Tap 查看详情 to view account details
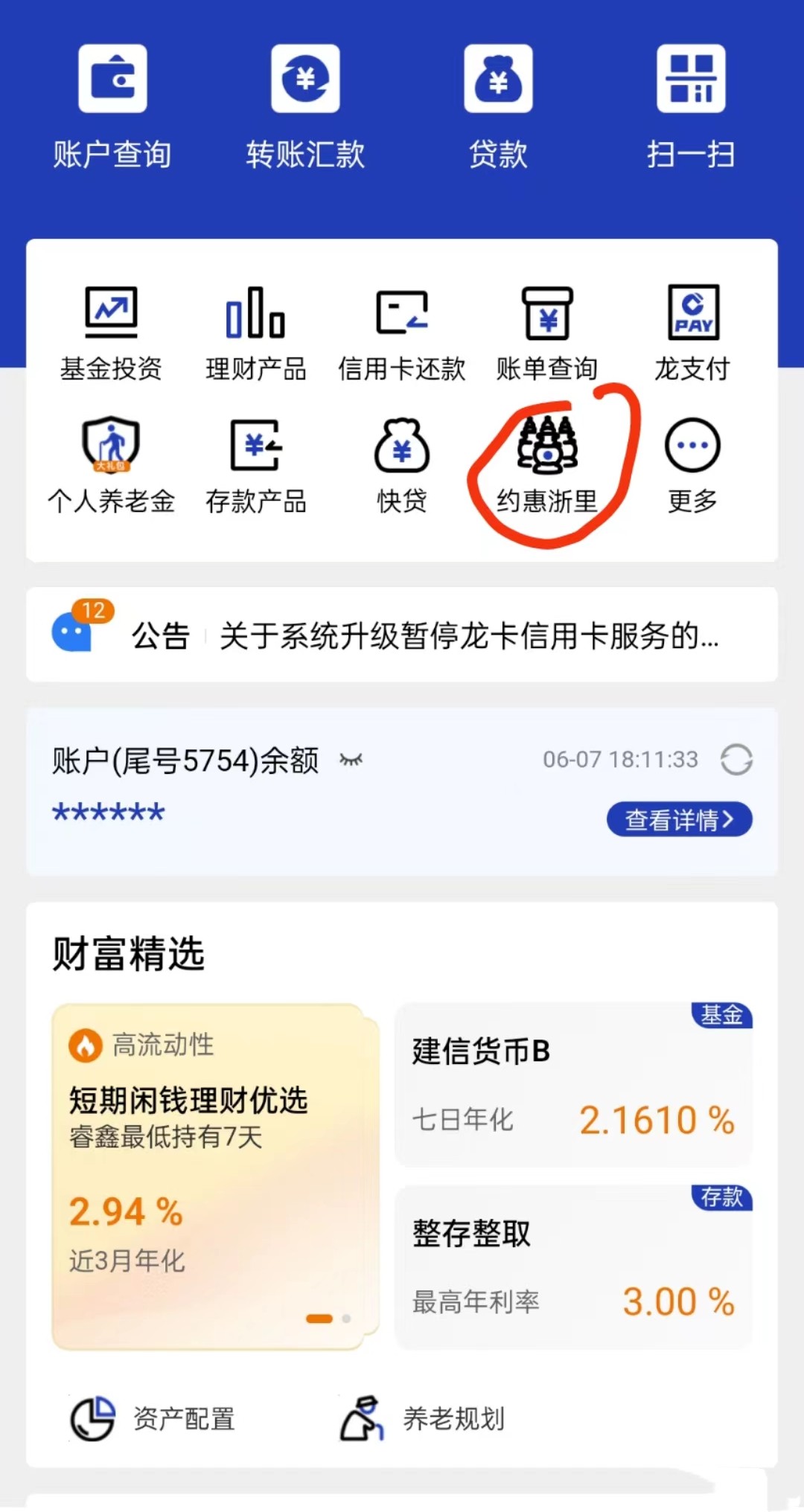The width and height of the screenshot is (804, 1512). point(679,819)
